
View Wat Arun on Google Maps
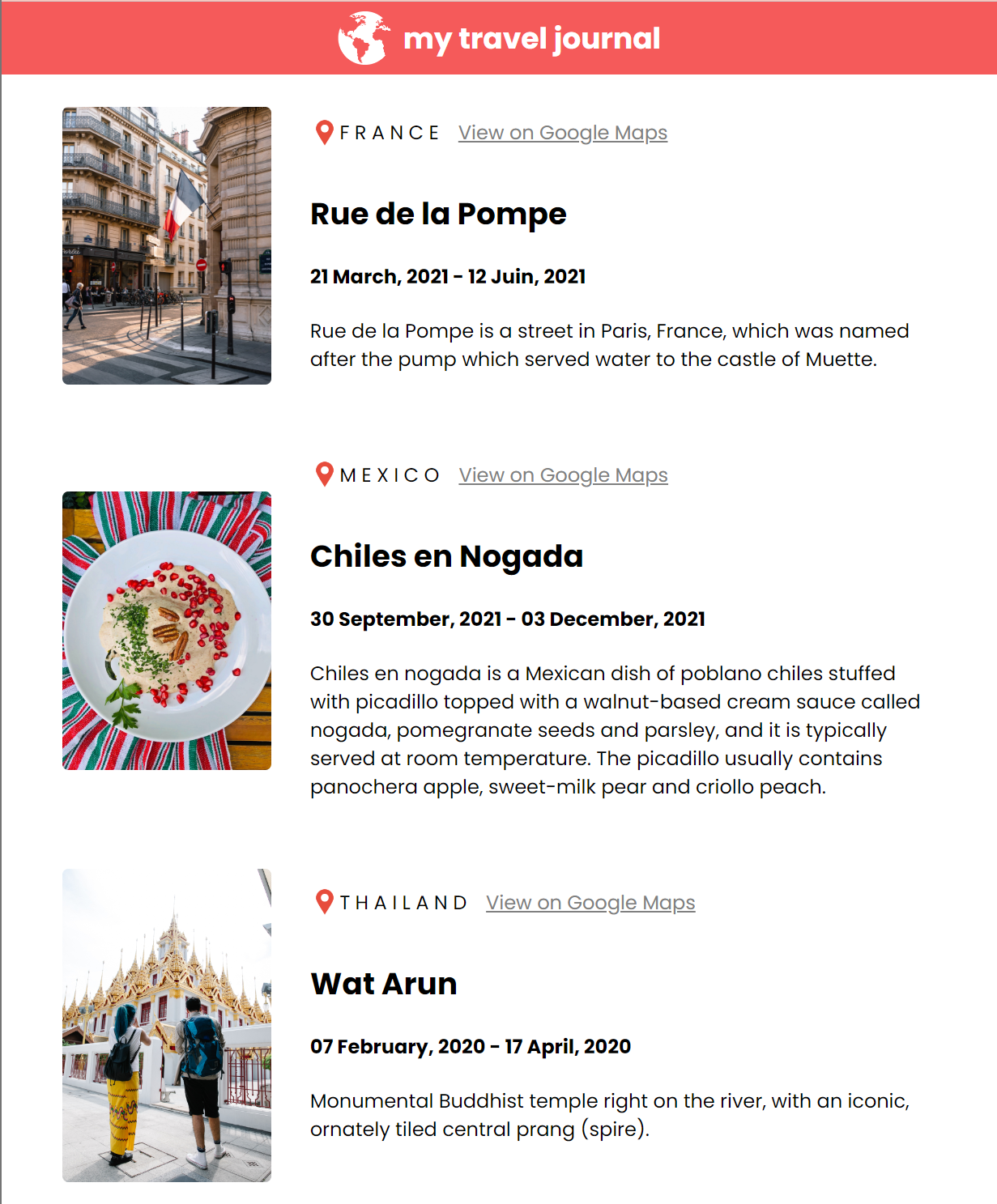[590, 902]
